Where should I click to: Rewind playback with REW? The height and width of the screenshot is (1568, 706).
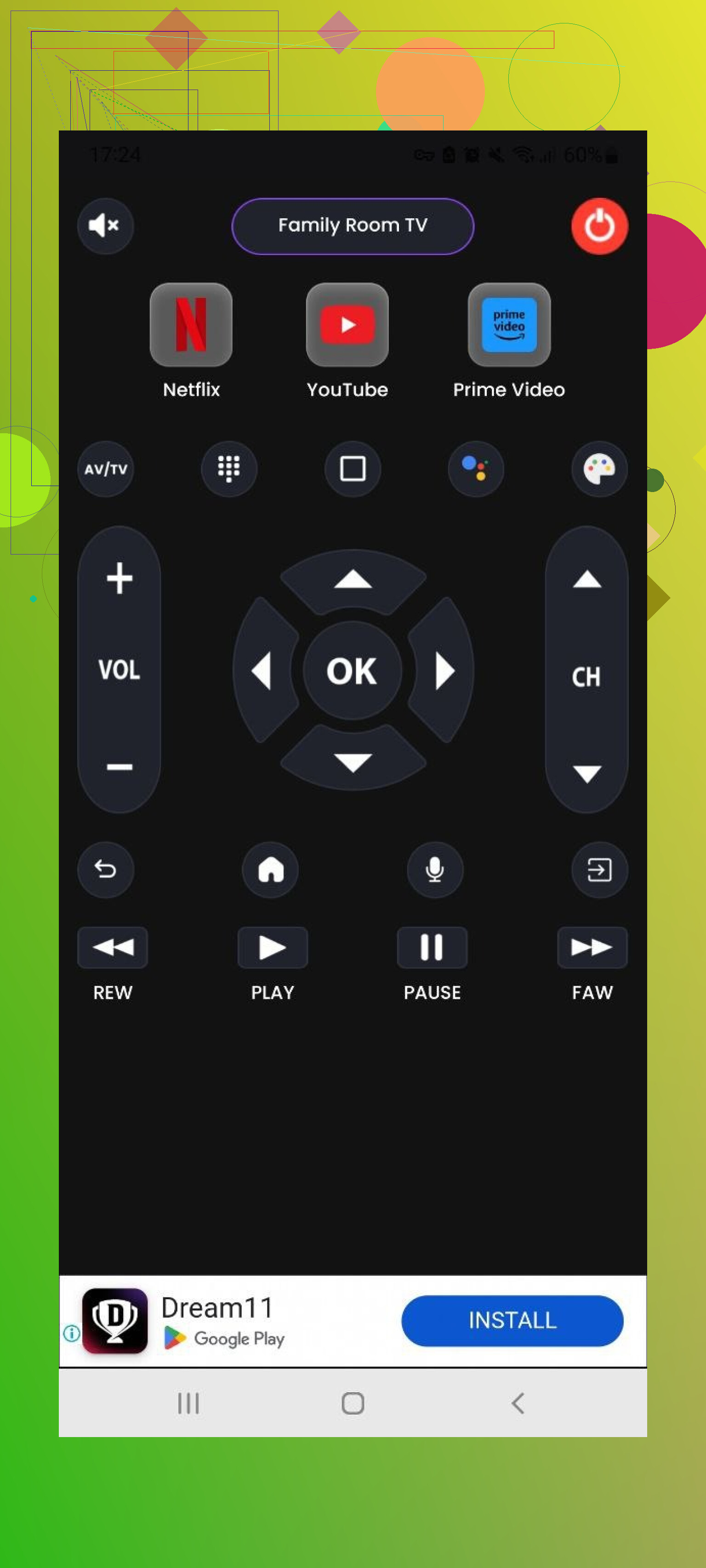113,947
